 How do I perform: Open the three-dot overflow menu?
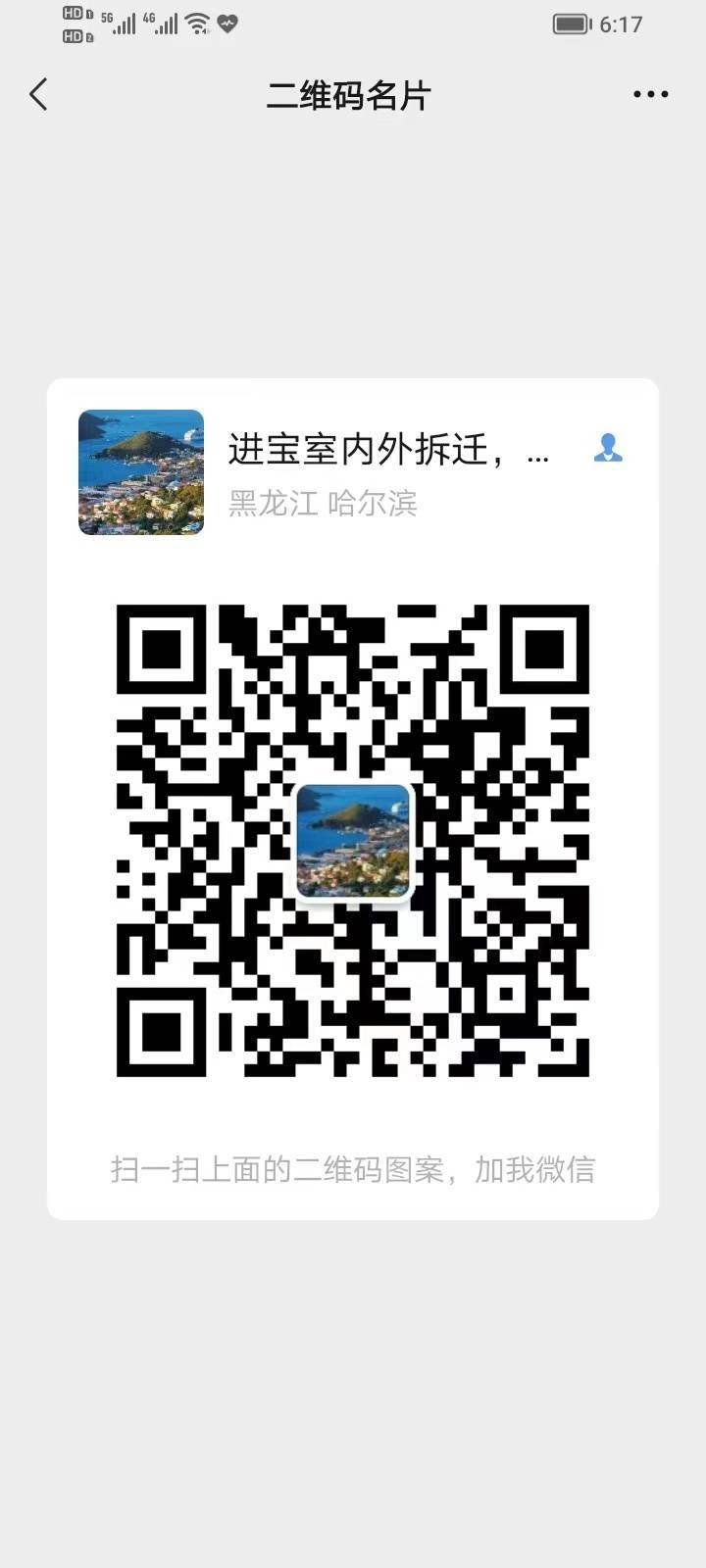pos(650,95)
